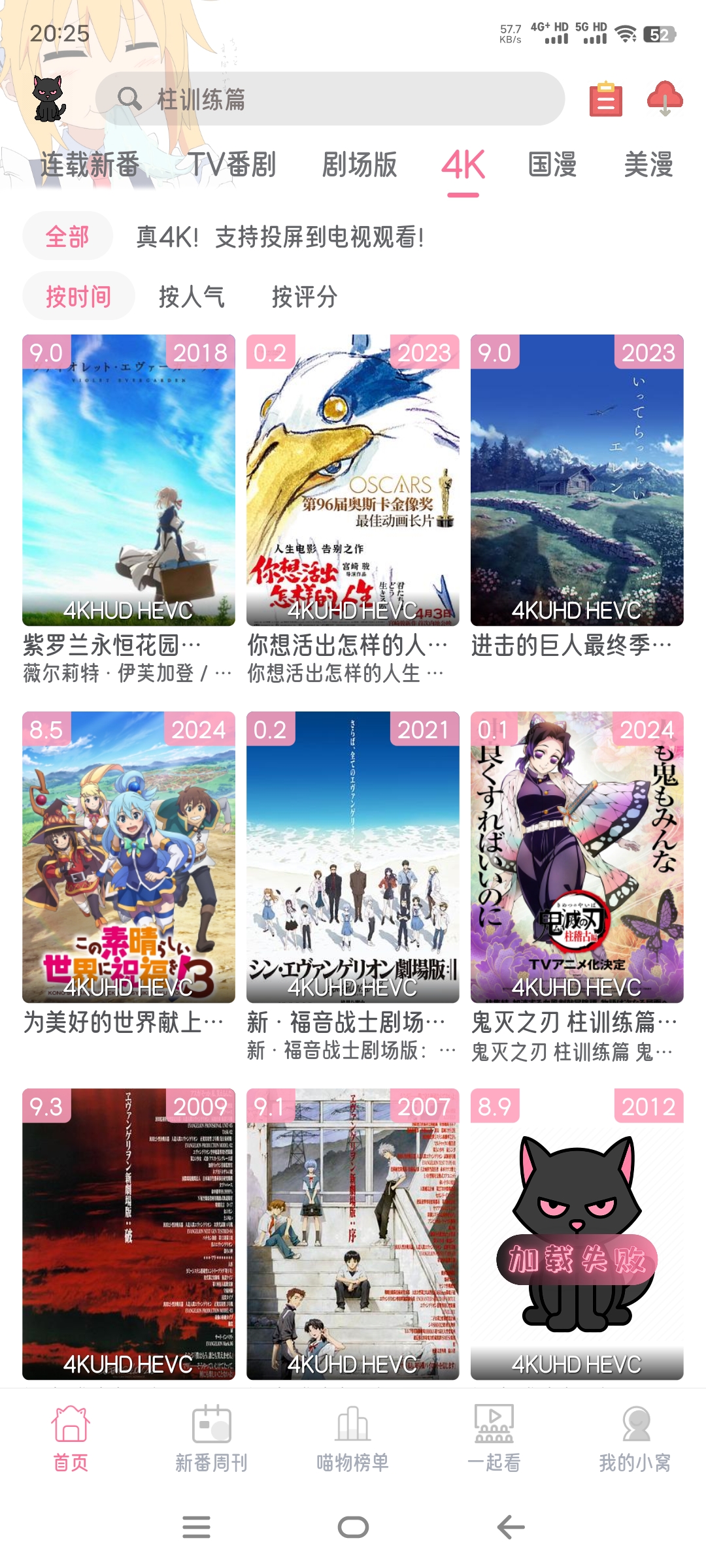Image resolution: width=706 pixels, height=1568 pixels.
Task: Switch to the 剧场版 tab
Action: [360, 164]
